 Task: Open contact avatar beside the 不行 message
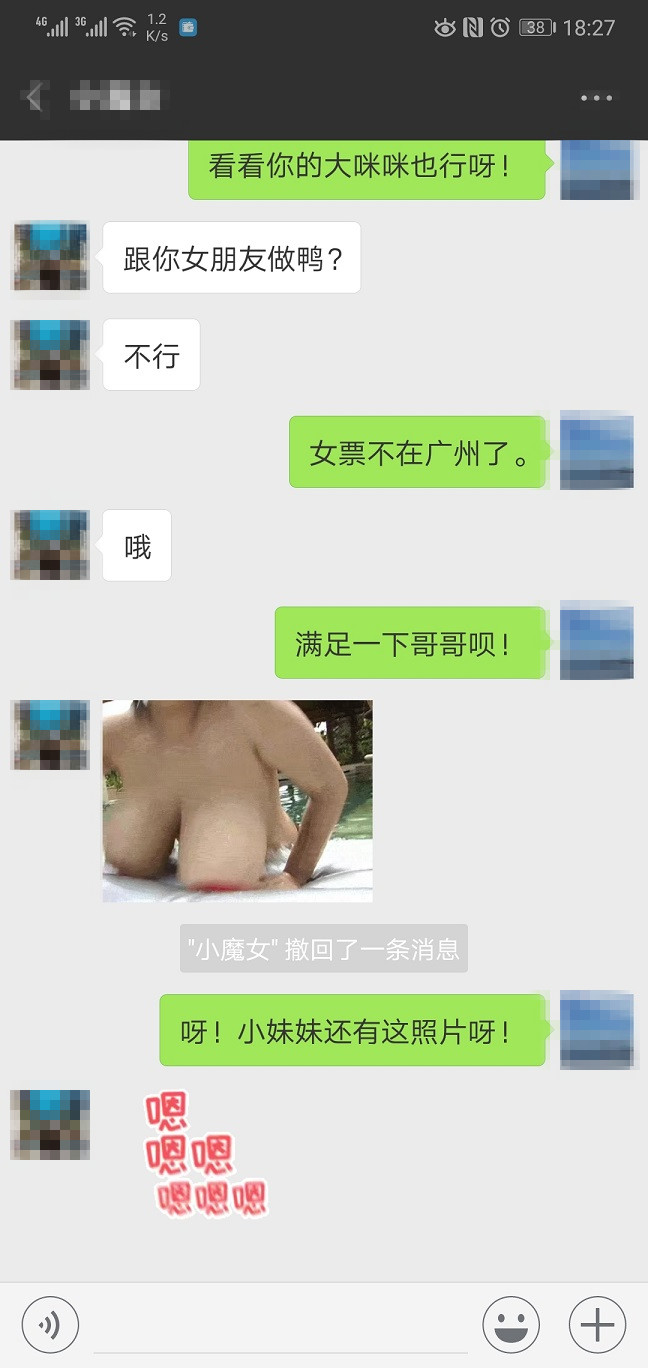point(50,355)
